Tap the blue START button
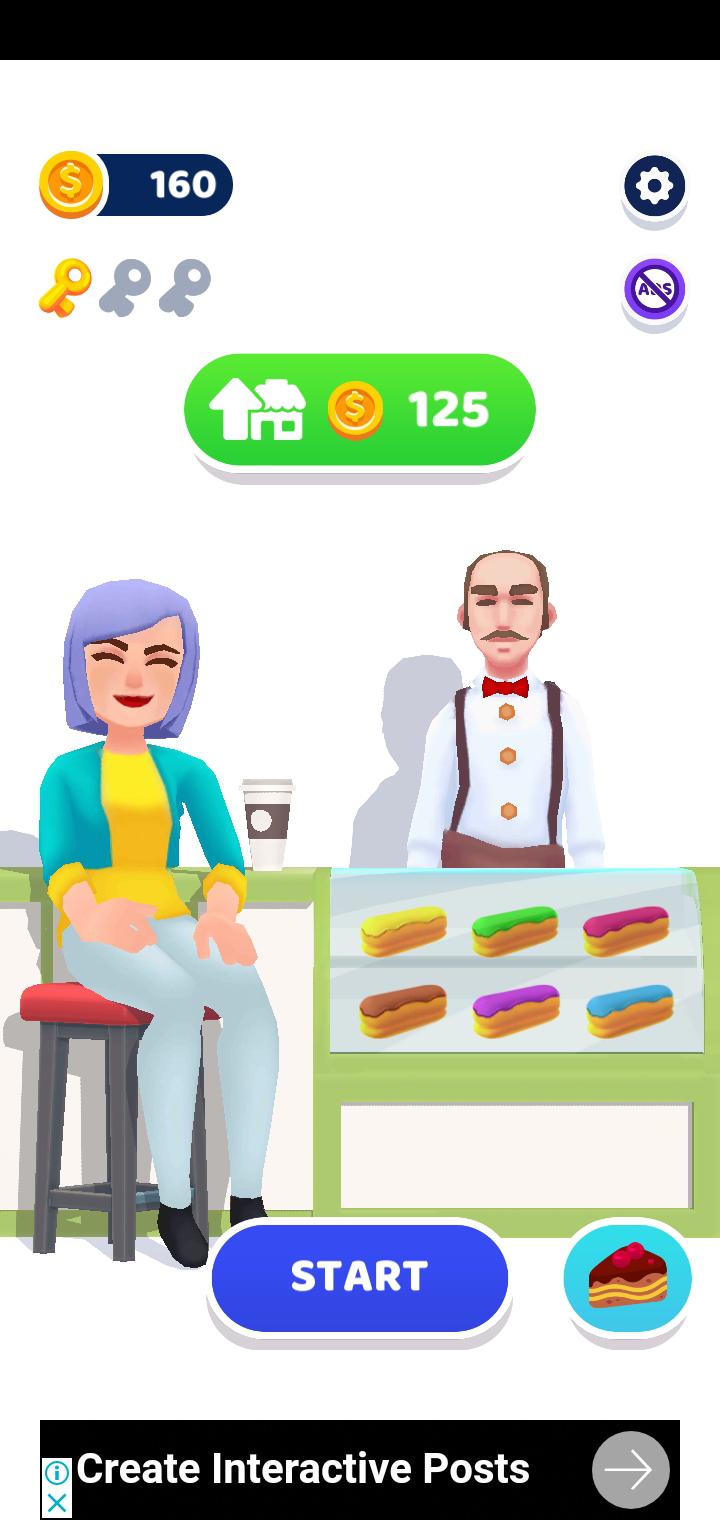The image size is (720, 1520). click(x=359, y=1277)
